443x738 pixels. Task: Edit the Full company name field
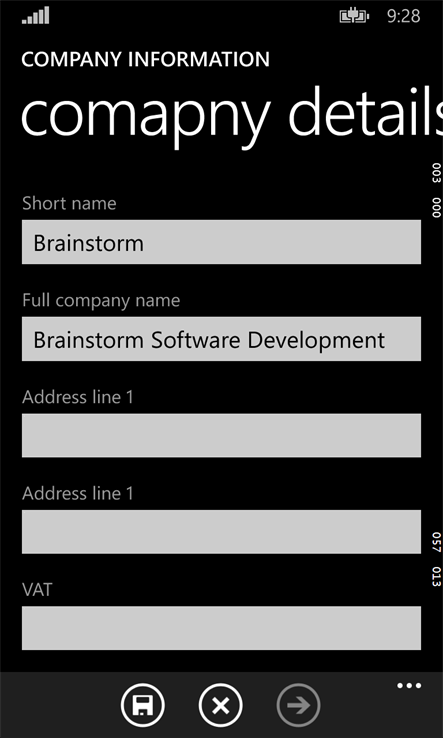click(x=221, y=339)
